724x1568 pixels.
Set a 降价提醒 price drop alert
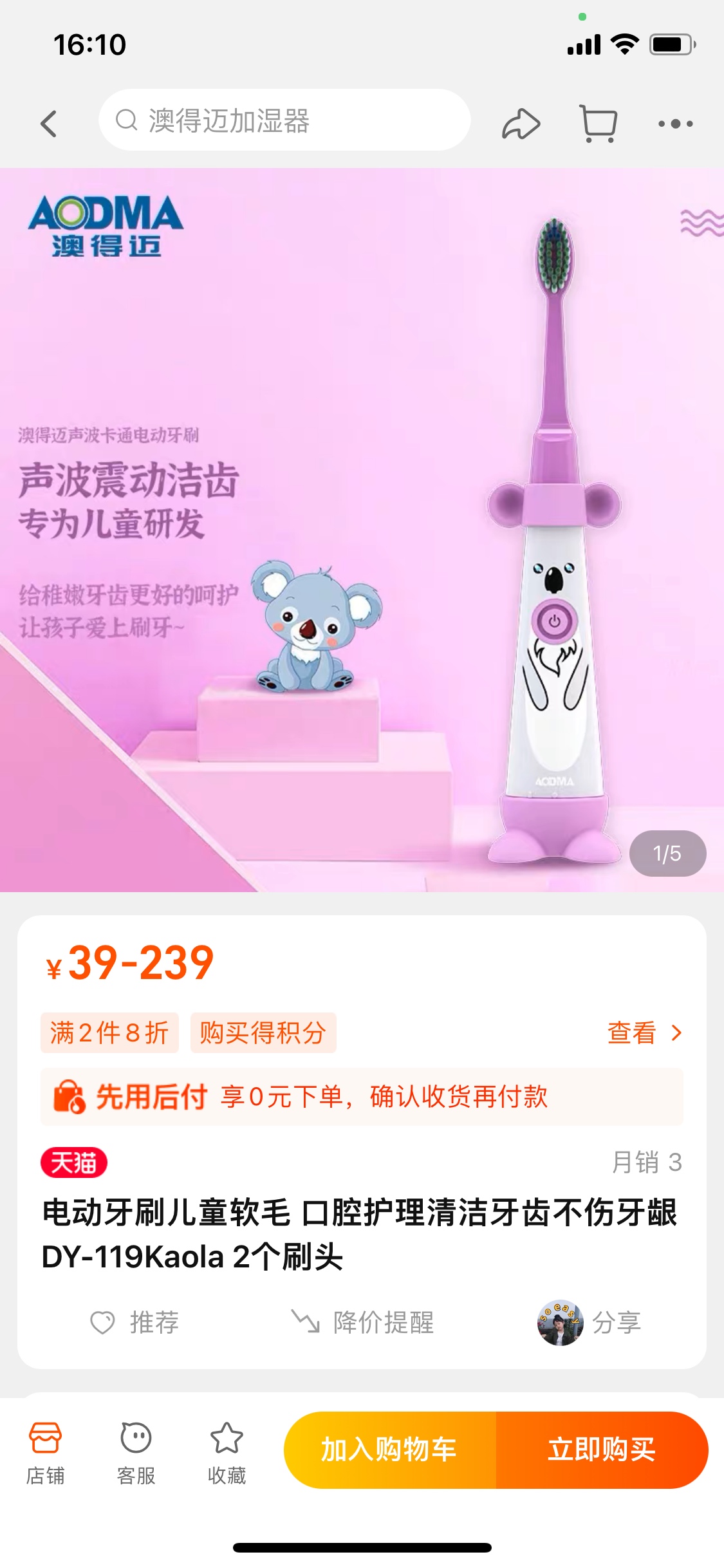(x=364, y=1322)
